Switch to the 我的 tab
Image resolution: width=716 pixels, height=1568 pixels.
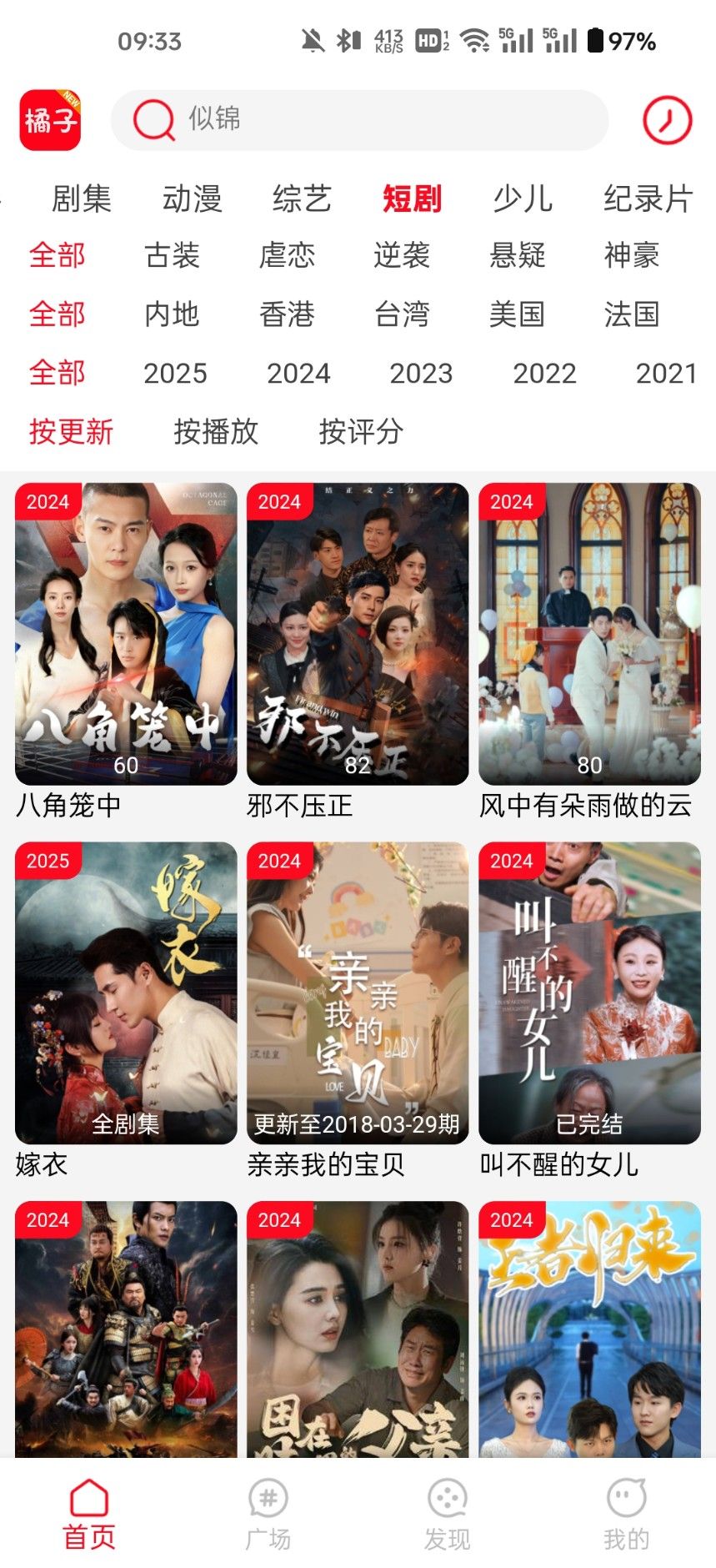point(626,1514)
